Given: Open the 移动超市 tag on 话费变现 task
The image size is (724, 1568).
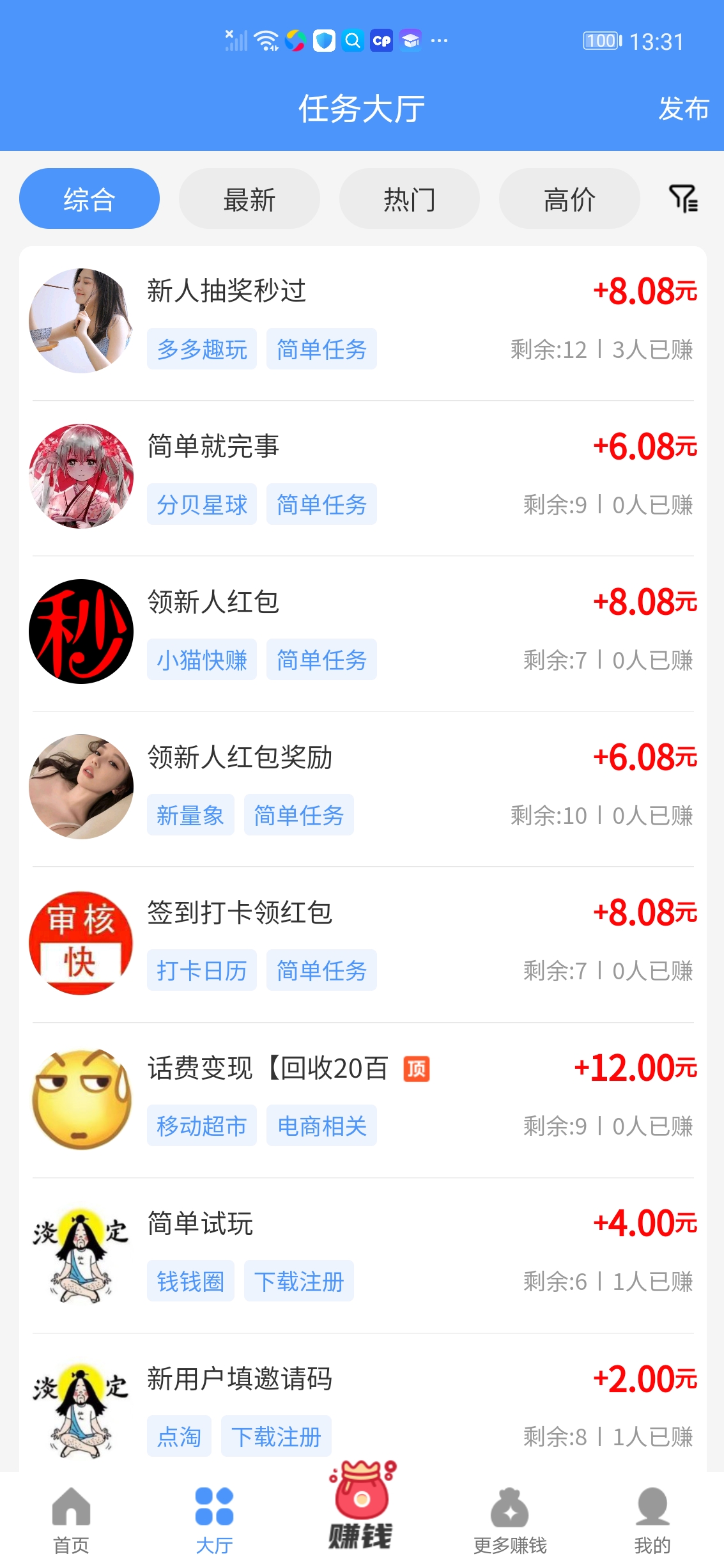Looking at the screenshot, I should coord(201,1126).
